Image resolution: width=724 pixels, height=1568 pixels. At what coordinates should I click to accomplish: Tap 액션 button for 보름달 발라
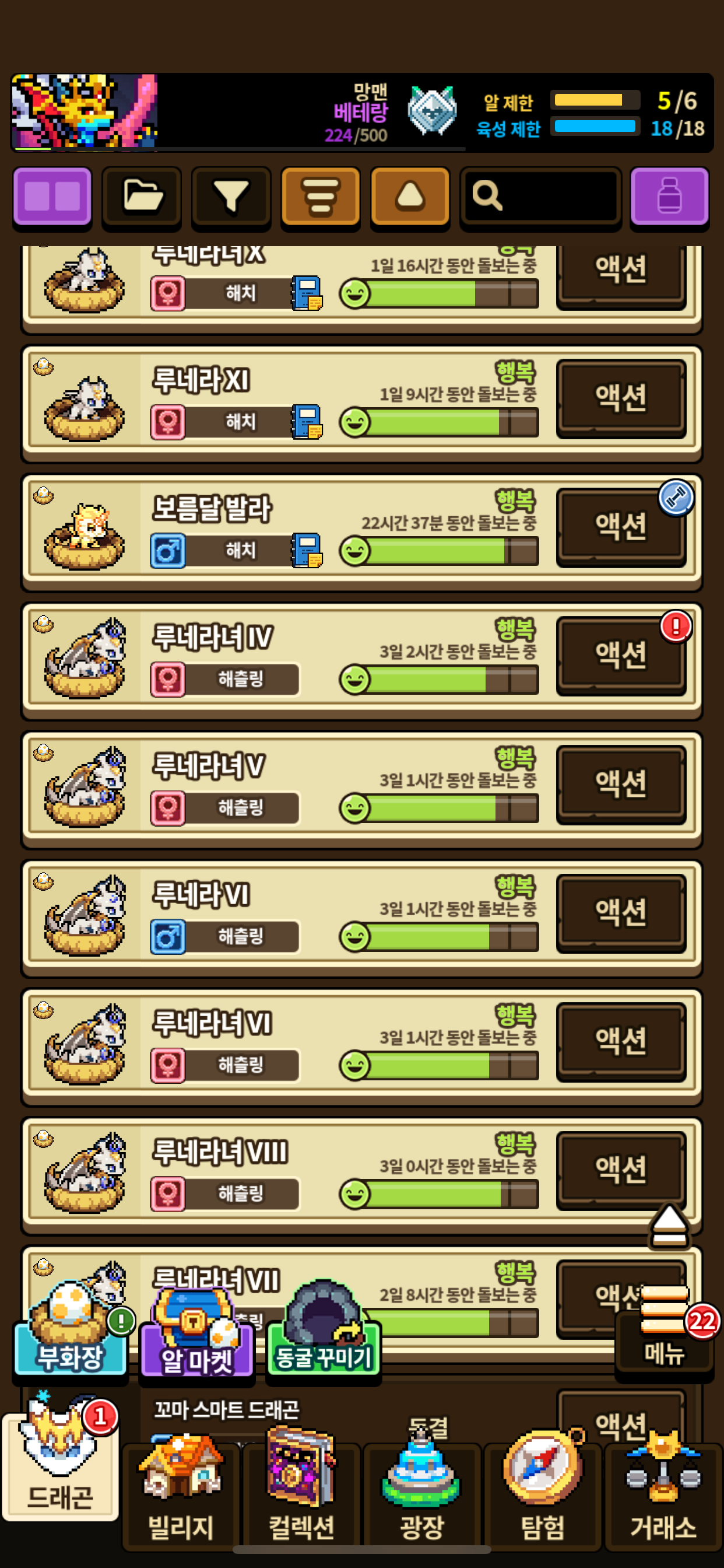pyautogui.click(x=621, y=526)
